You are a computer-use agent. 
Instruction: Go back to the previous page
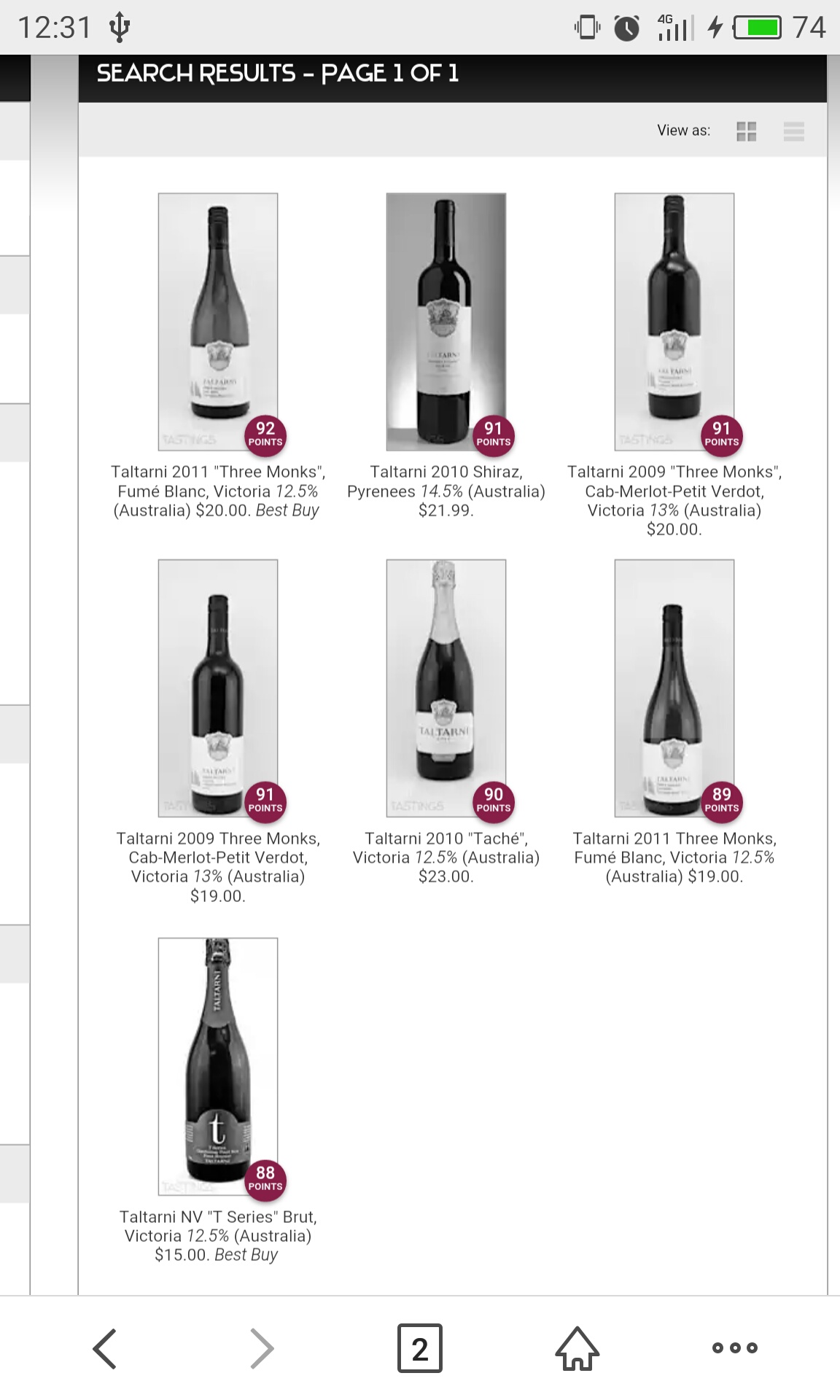(x=105, y=1348)
